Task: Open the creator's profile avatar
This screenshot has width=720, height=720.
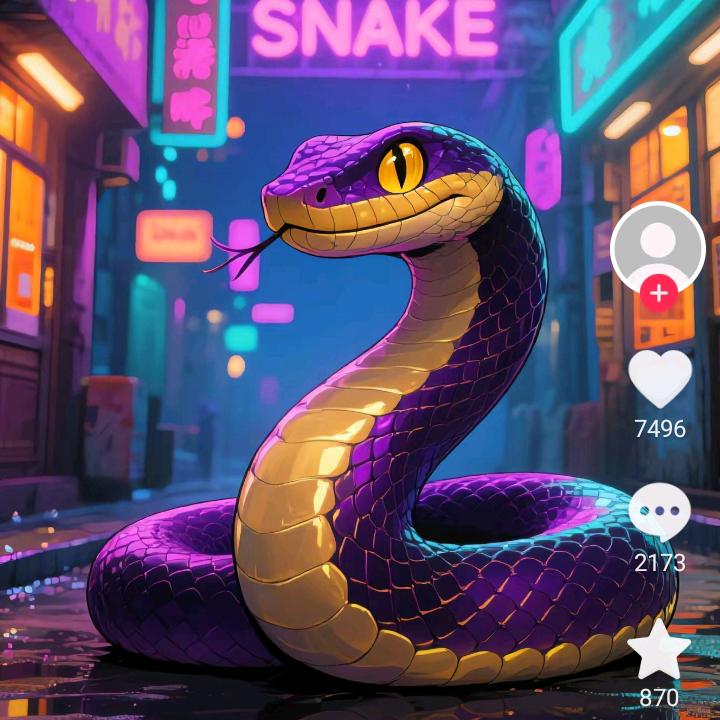Action: (x=657, y=244)
